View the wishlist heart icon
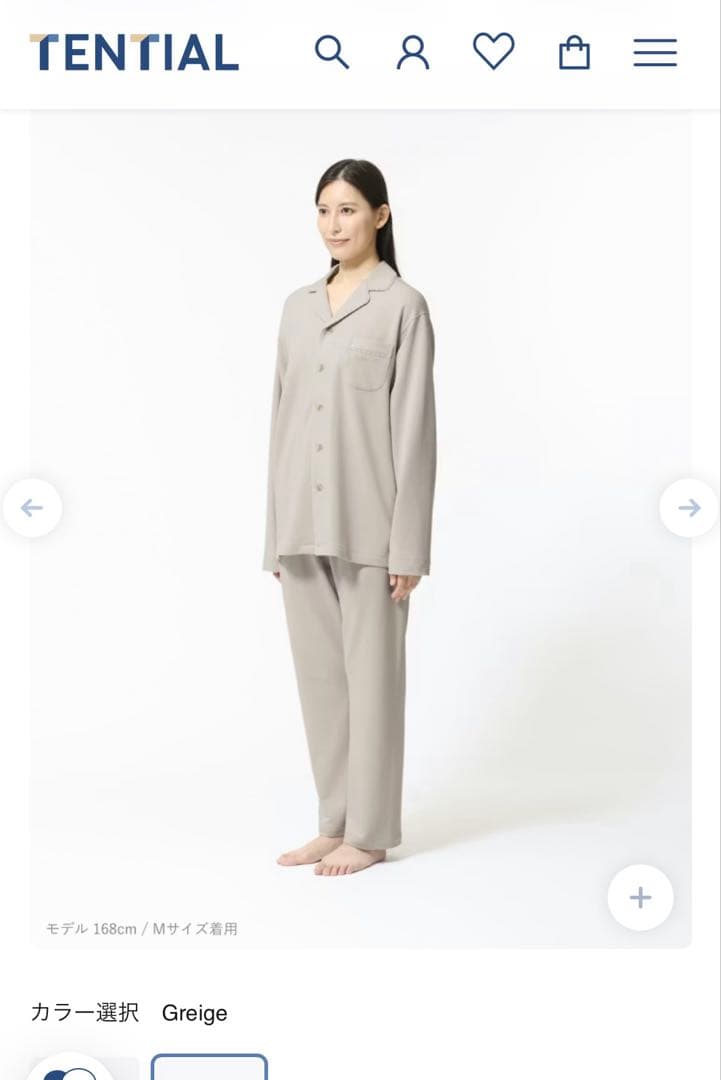721x1080 pixels. (x=493, y=52)
